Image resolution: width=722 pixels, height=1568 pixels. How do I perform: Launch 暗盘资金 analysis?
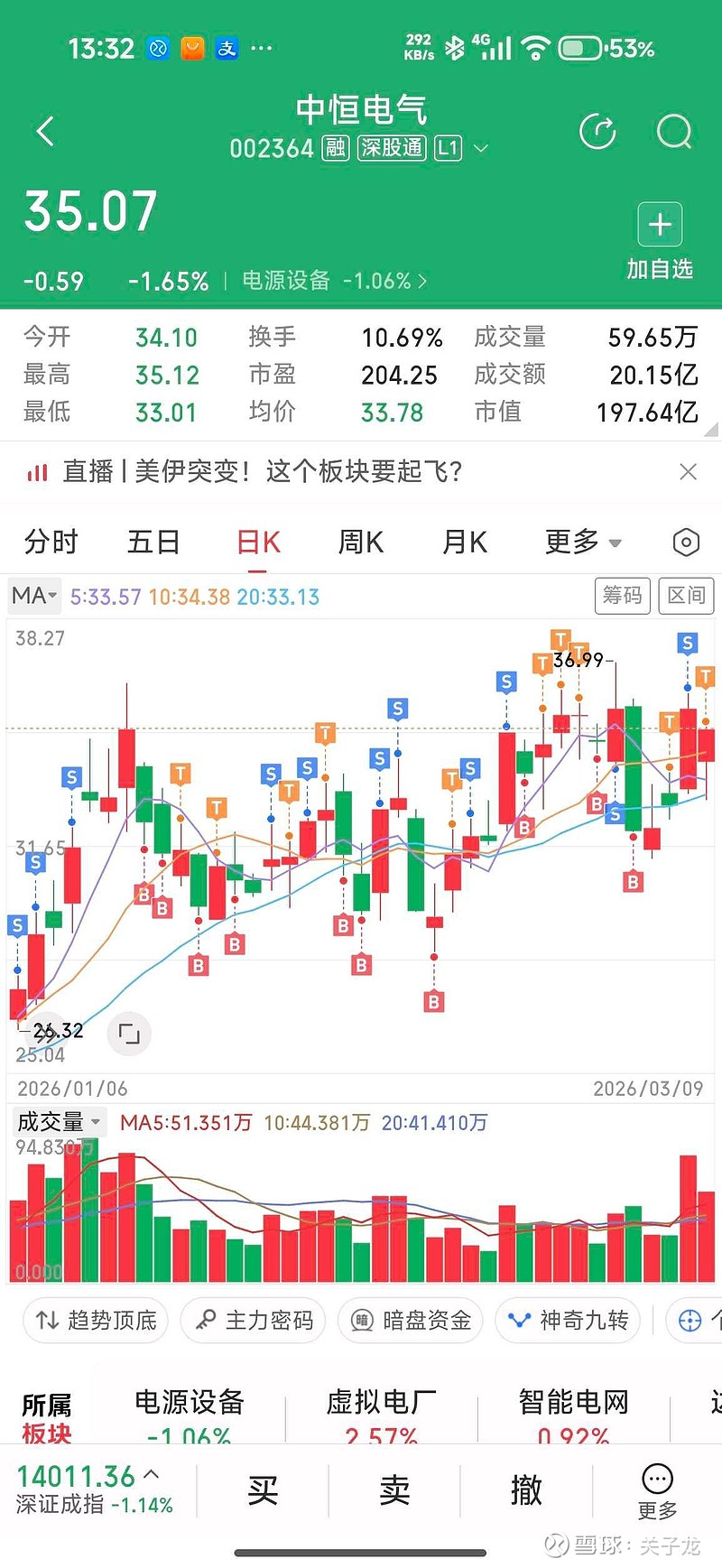(x=410, y=1320)
